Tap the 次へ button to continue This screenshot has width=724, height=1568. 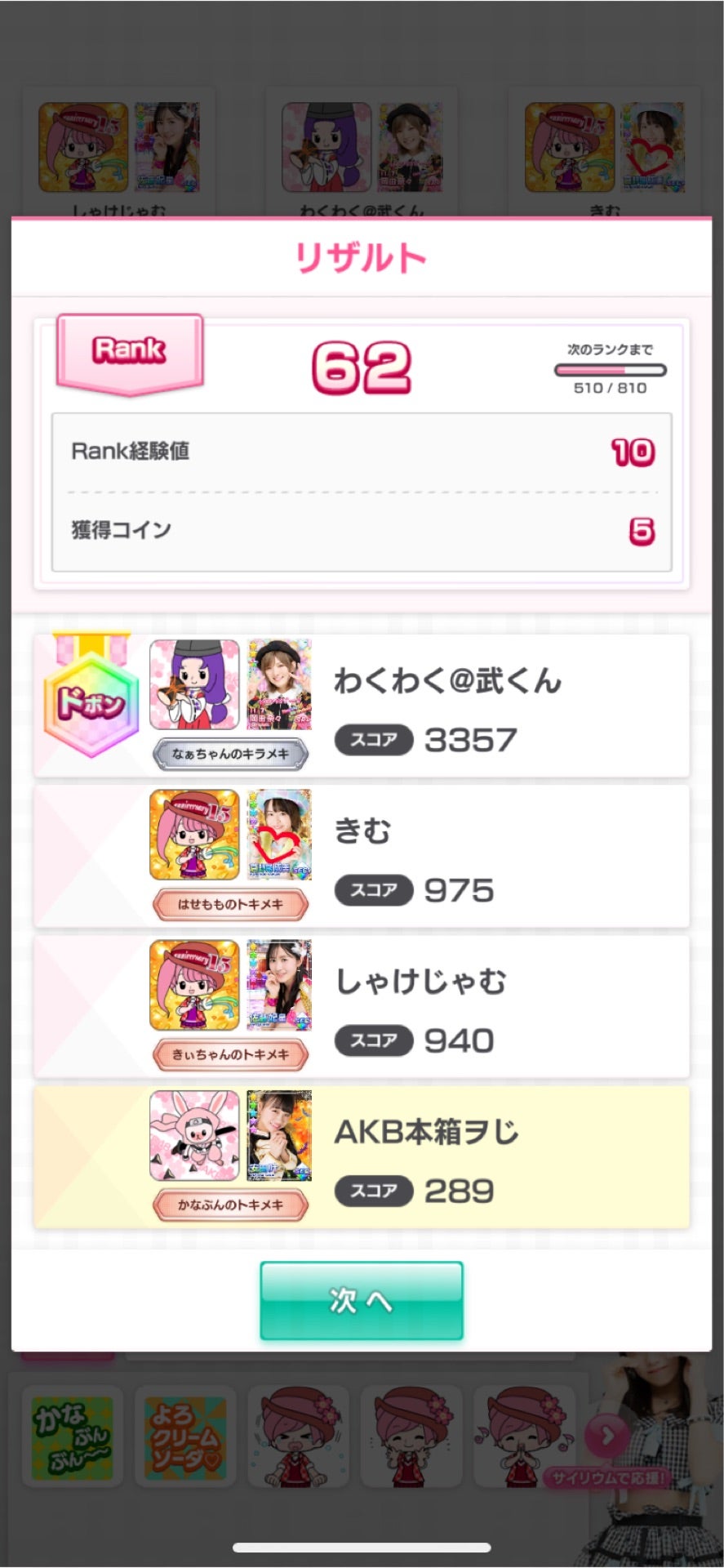point(362,1300)
